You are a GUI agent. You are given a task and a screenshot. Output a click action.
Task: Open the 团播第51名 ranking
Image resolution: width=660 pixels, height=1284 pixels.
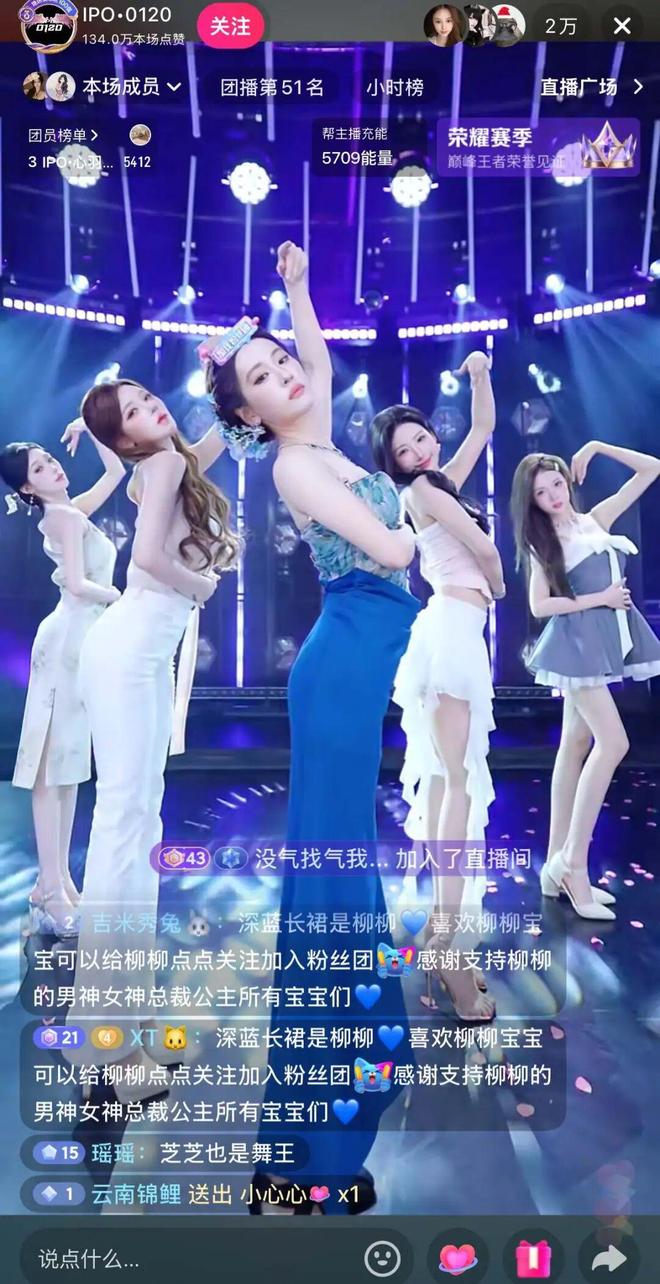272,87
